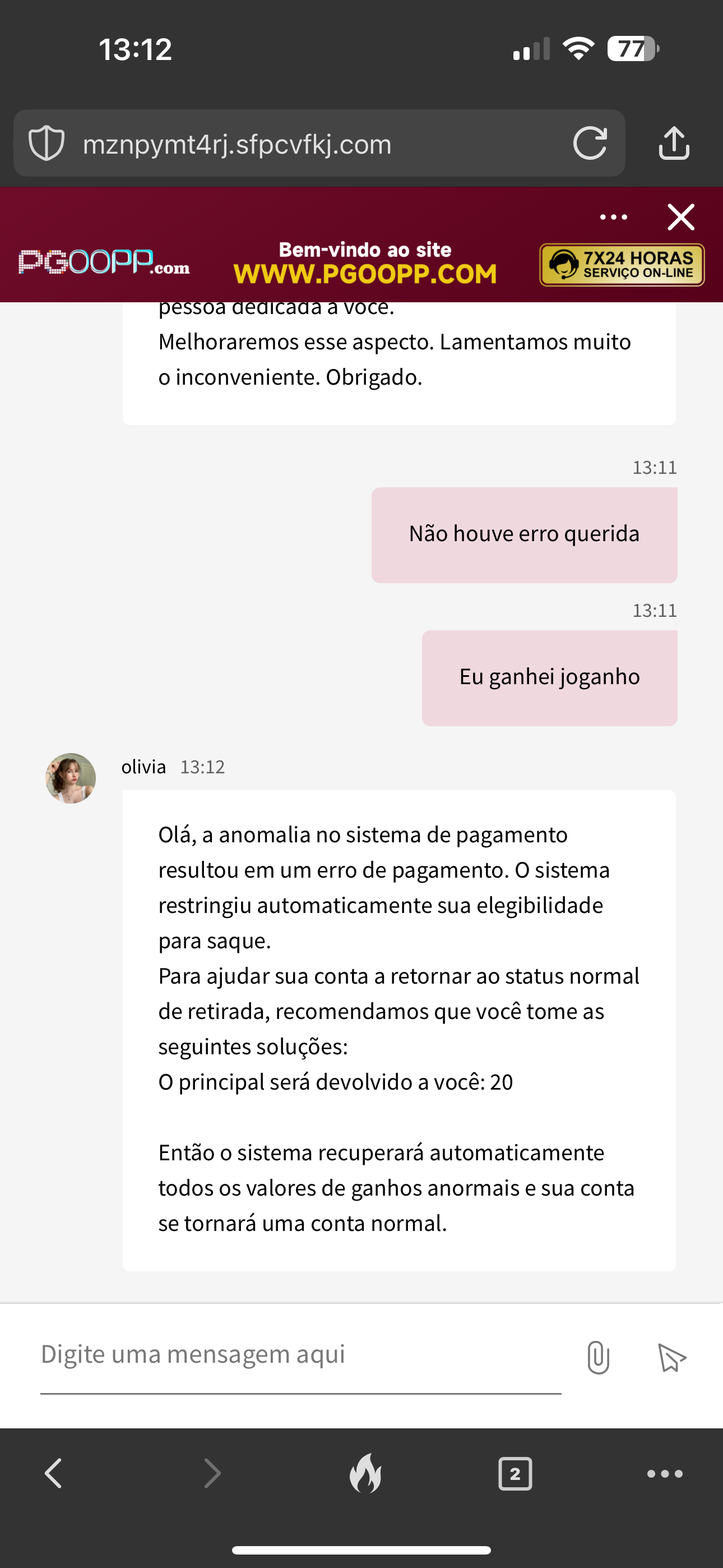Reload the current page

pyautogui.click(x=591, y=144)
